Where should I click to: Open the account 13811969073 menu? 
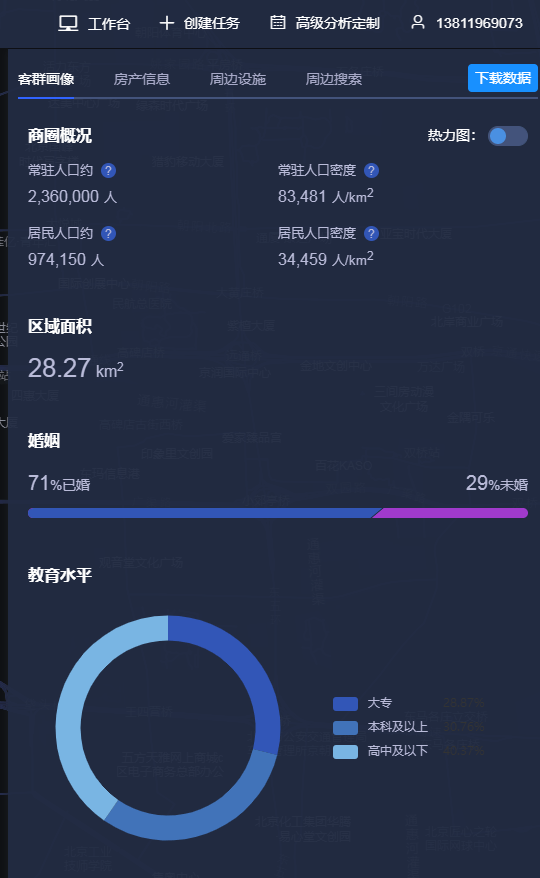[467, 23]
